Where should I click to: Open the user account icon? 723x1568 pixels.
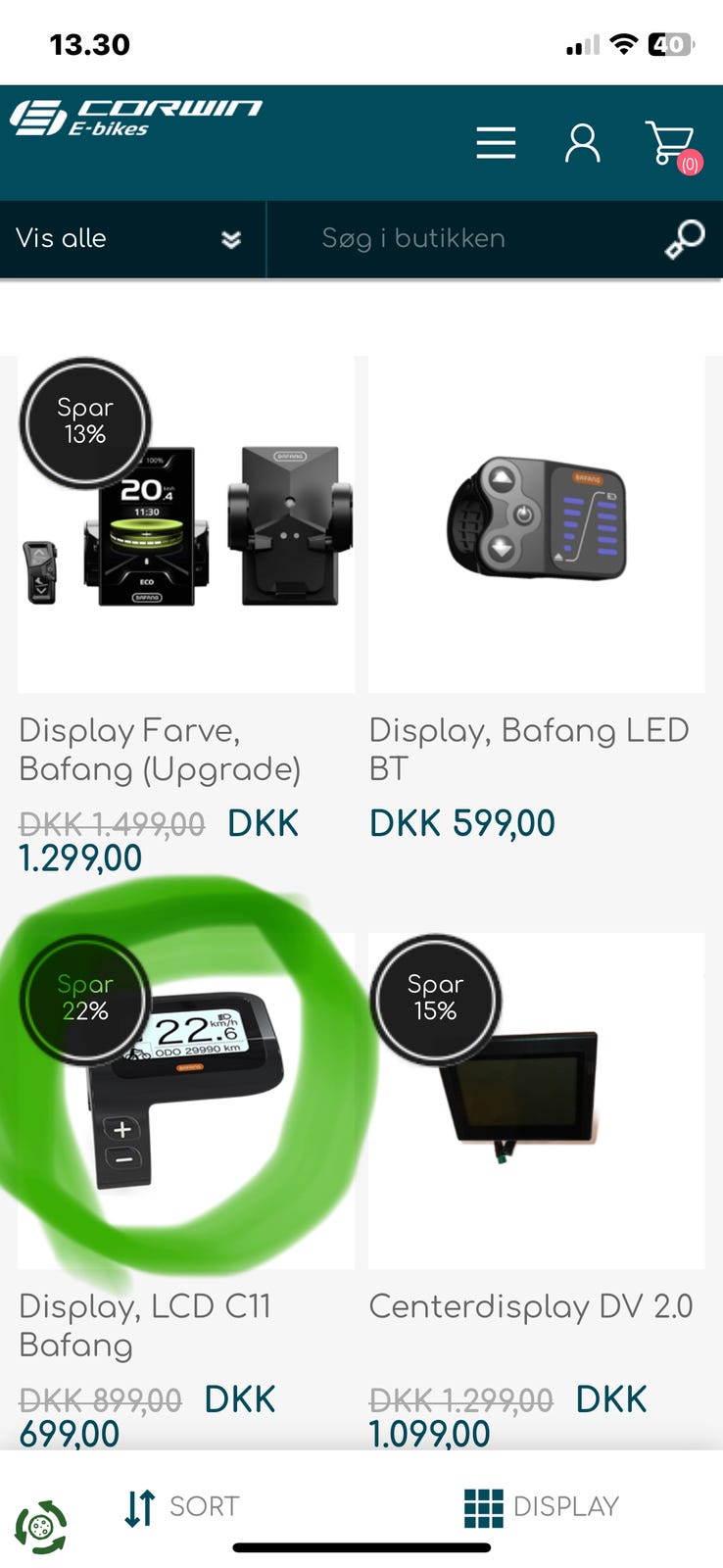(x=582, y=143)
